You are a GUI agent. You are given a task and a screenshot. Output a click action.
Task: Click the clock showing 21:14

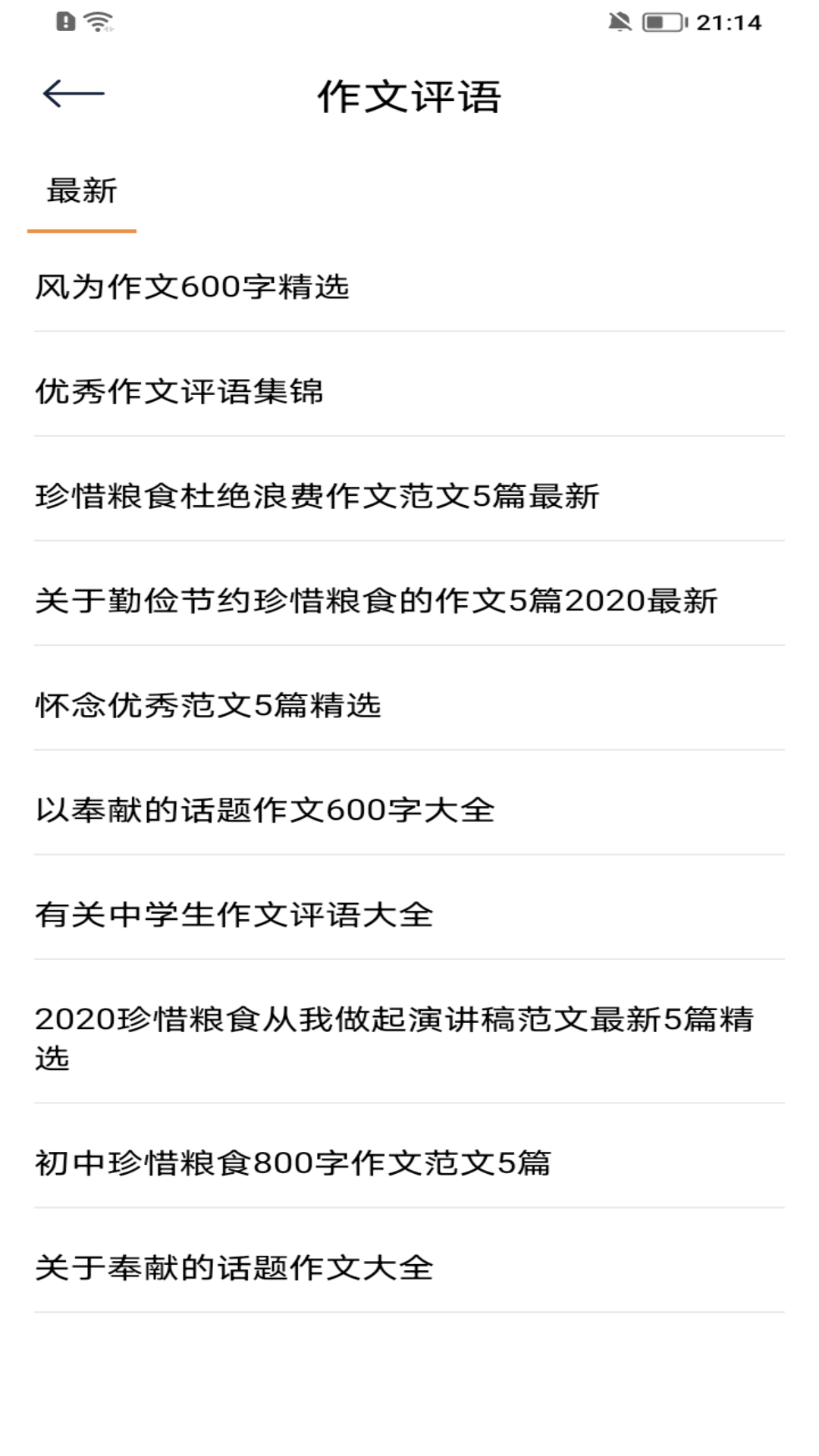coord(726,22)
